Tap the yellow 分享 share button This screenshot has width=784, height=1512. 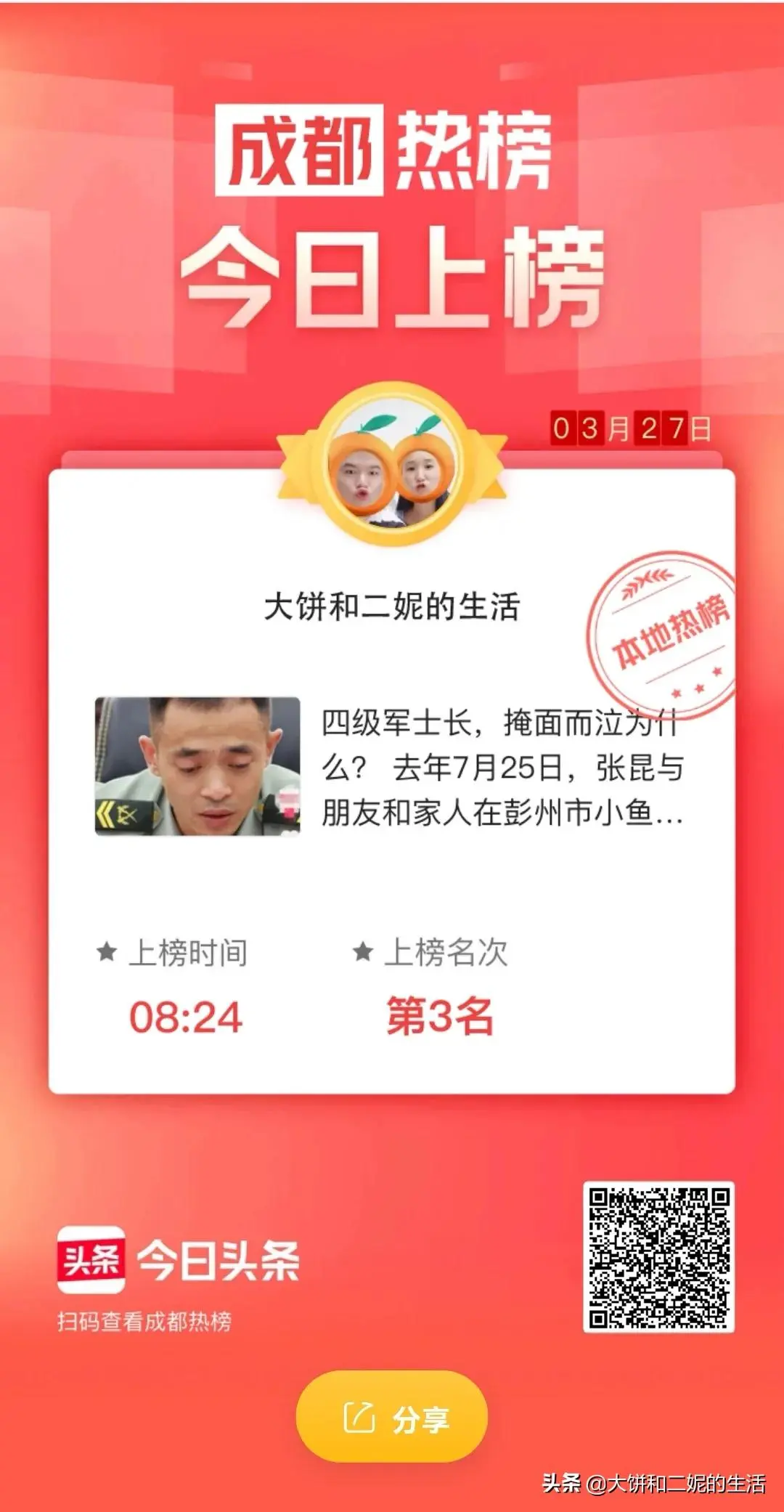[x=392, y=1417]
